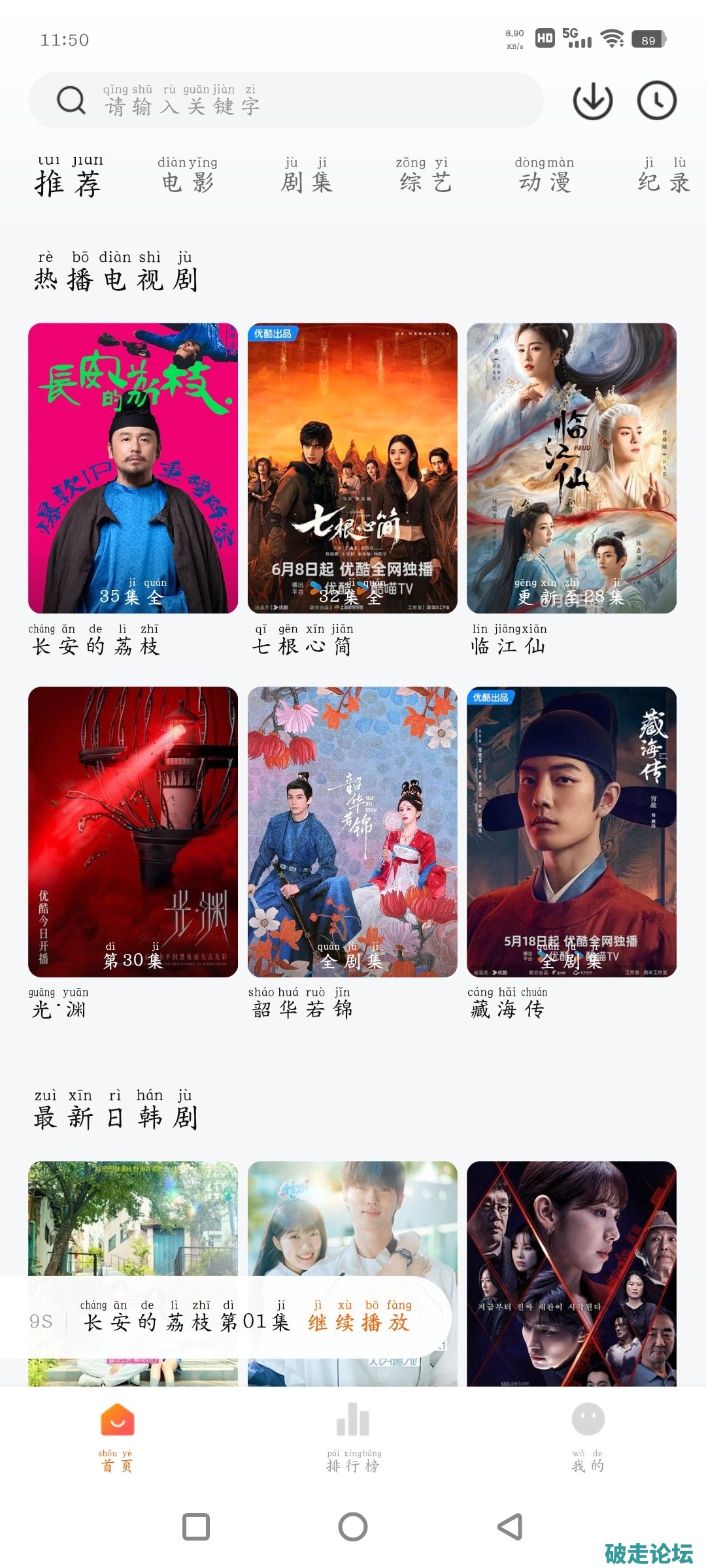Switch to the 电影 tab
The width and height of the screenshot is (706, 1568).
point(188,176)
